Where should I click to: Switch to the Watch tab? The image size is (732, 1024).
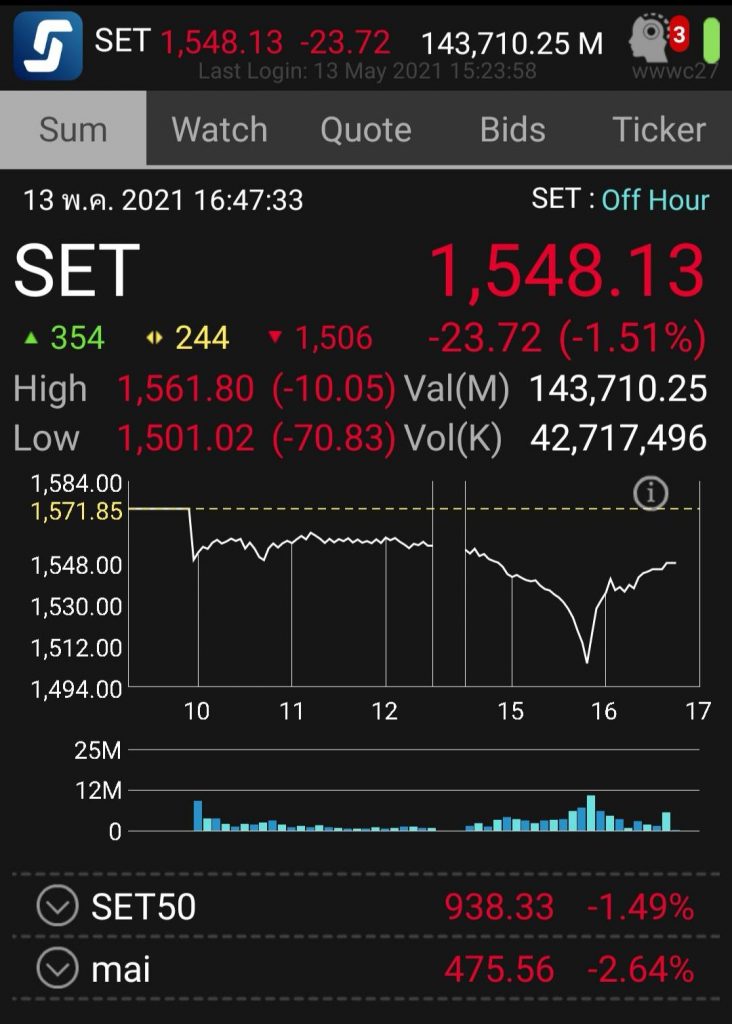(x=219, y=130)
